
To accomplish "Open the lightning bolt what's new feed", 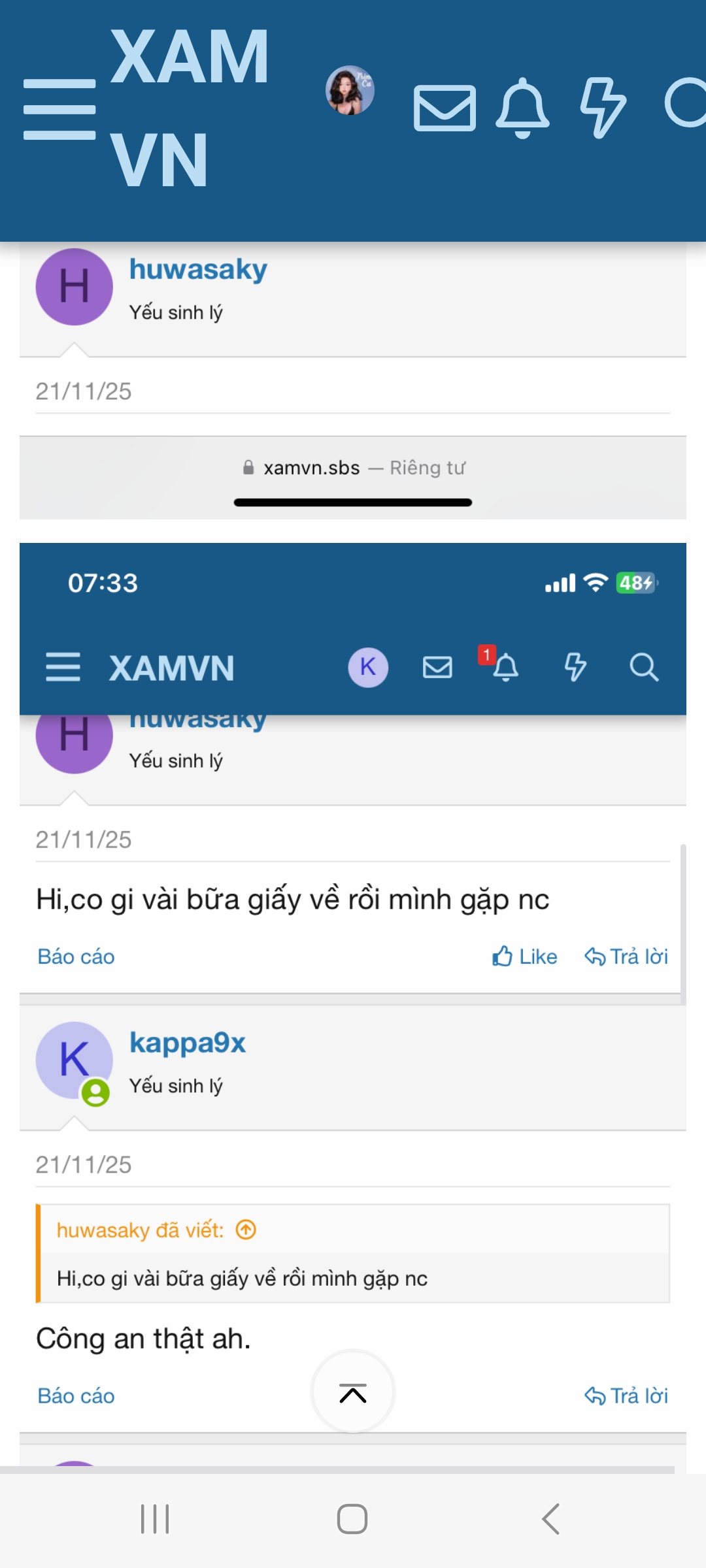I will point(603,108).
